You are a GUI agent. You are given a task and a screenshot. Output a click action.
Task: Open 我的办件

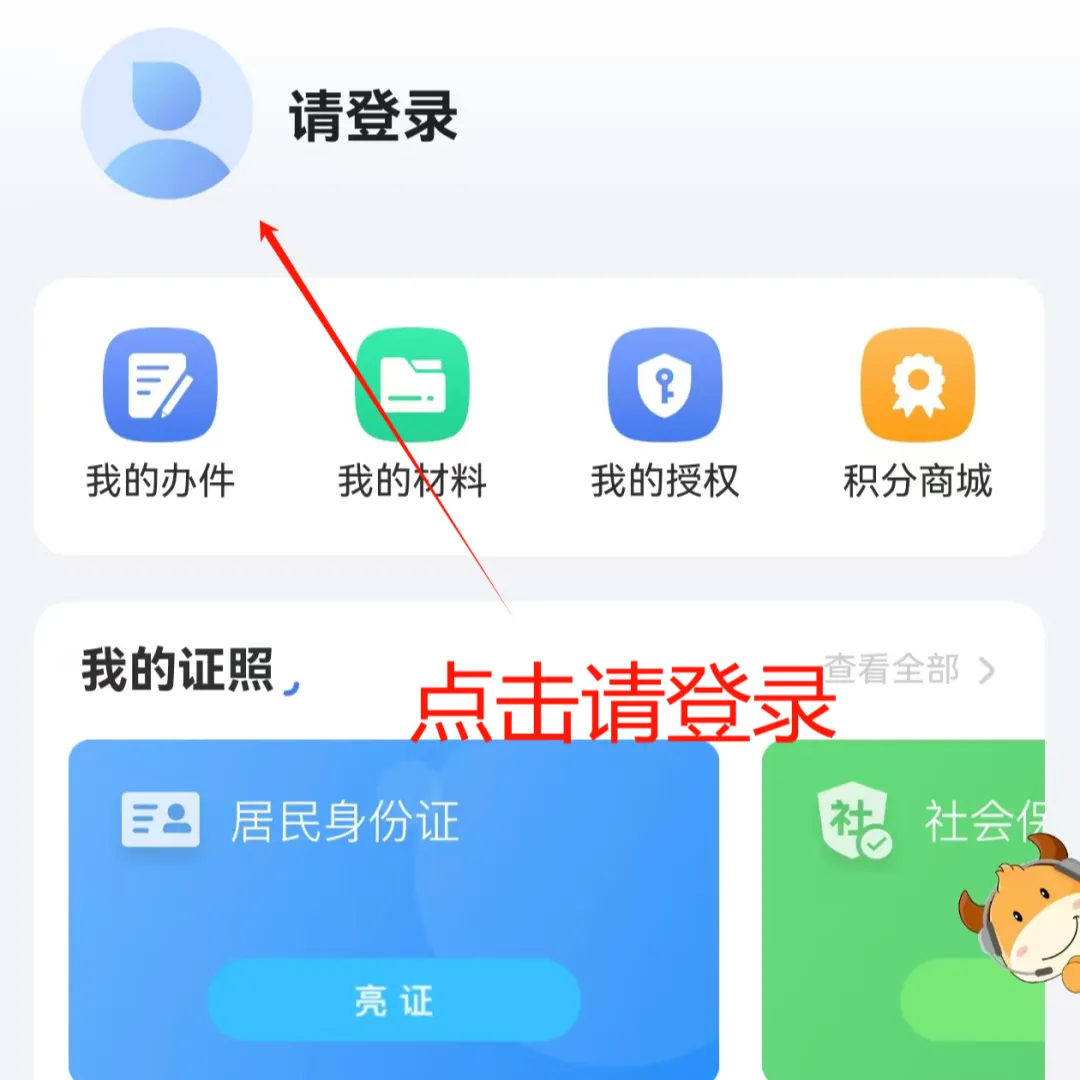click(x=160, y=412)
